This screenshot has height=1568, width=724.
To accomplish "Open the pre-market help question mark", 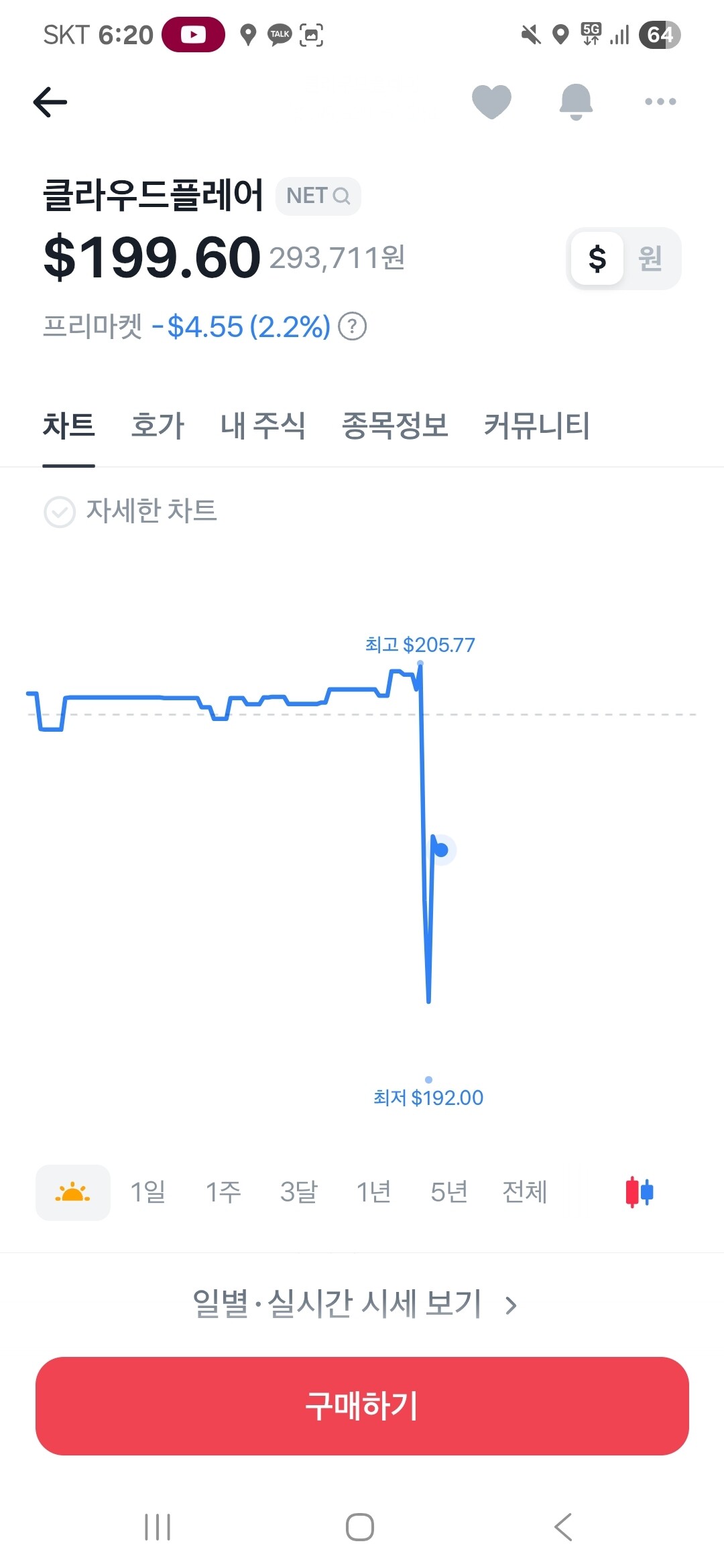I will pos(353,327).
